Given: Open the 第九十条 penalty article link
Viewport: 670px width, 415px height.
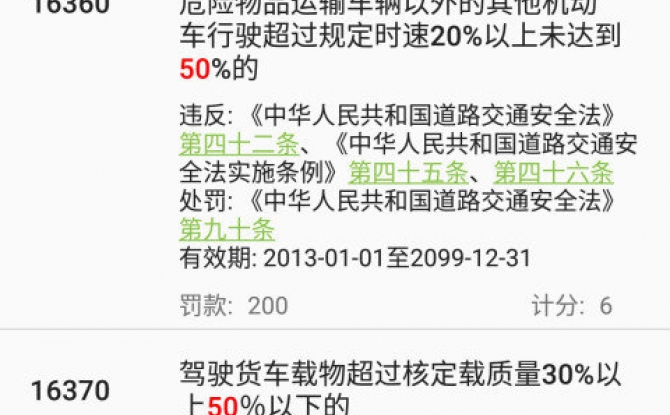Looking at the screenshot, I should 227,230.
